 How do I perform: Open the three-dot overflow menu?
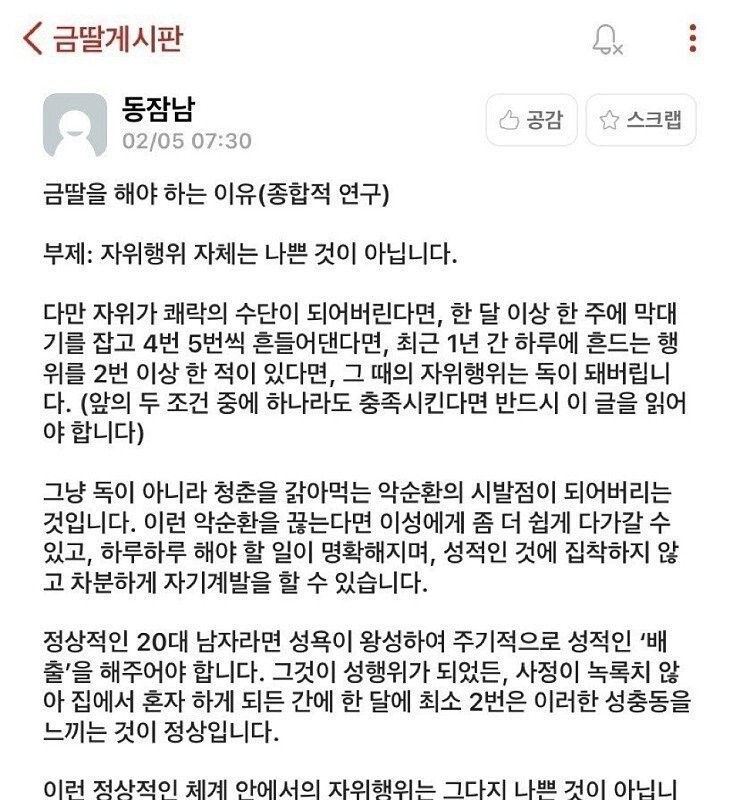click(693, 39)
